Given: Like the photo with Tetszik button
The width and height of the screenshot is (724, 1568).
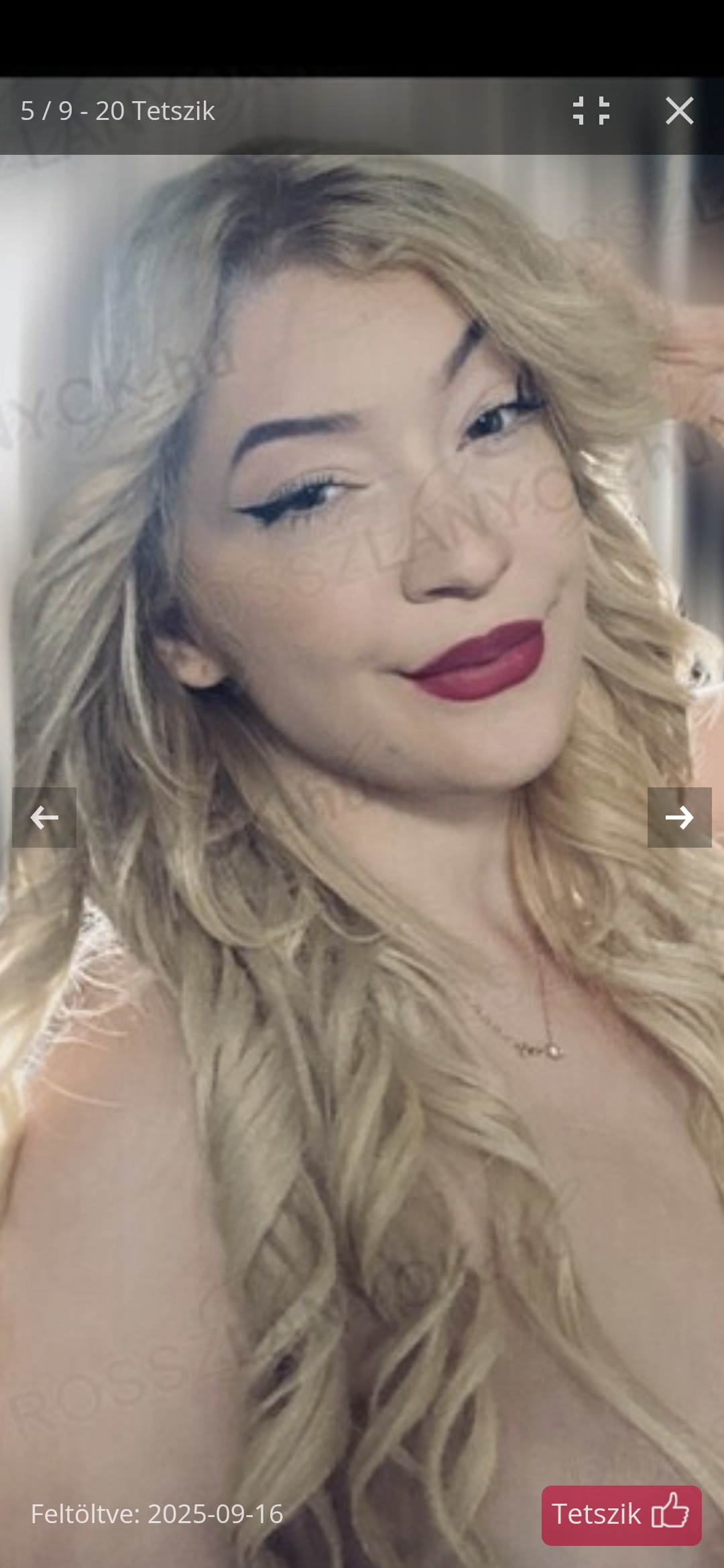Looking at the screenshot, I should click(x=621, y=1516).
